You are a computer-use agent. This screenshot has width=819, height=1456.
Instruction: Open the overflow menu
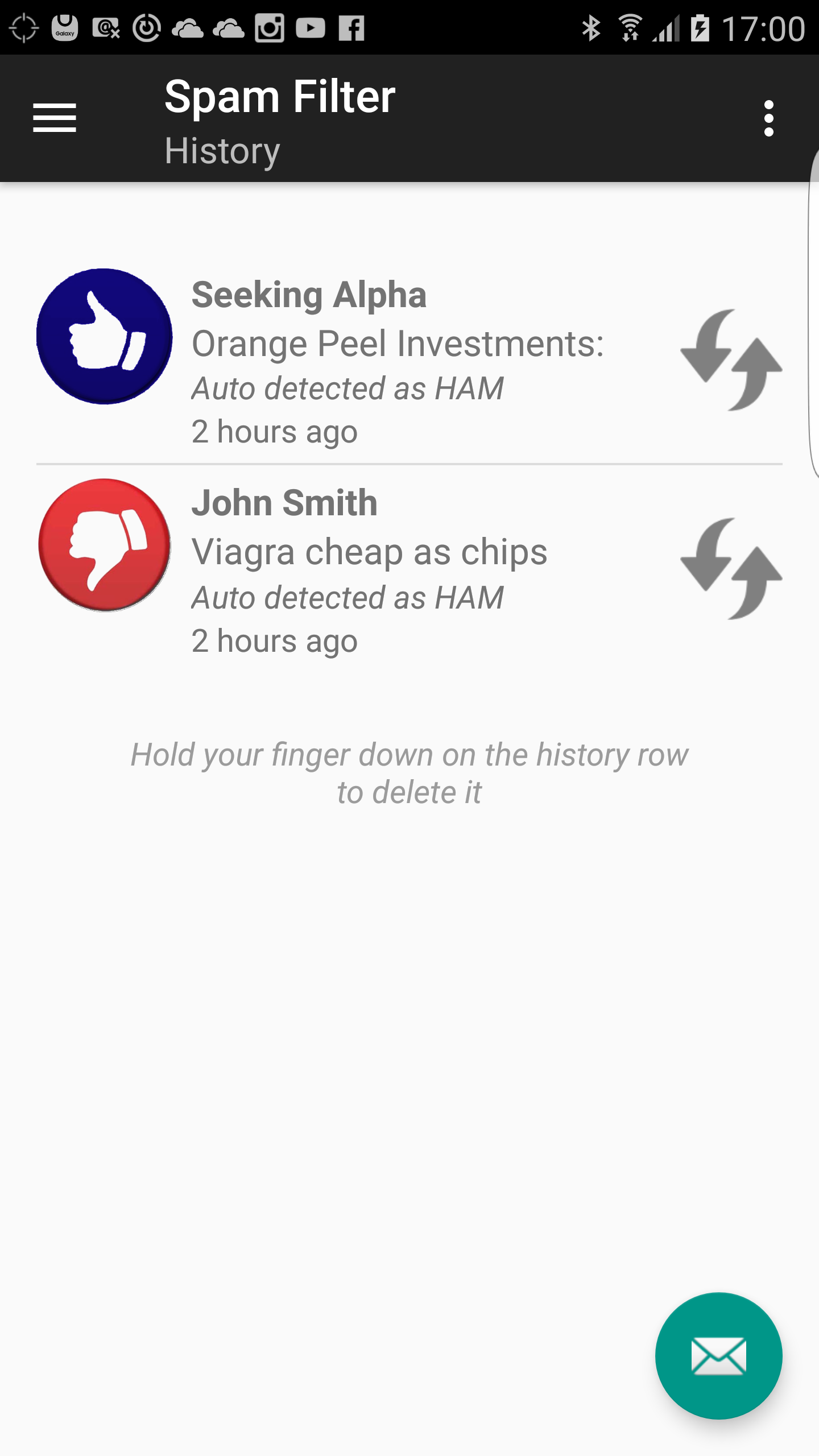click(769, 118)
